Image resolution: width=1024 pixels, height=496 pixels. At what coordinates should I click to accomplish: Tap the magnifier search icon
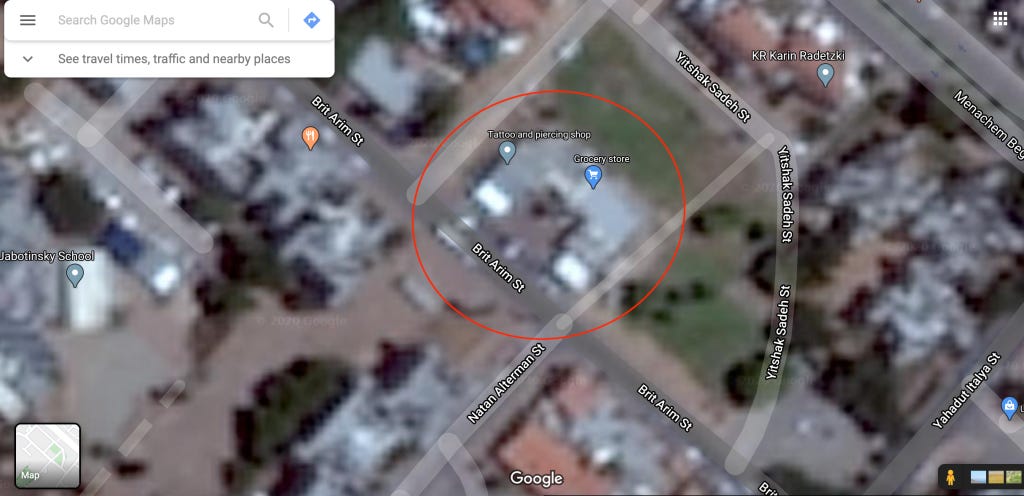(x=266, y=20)
